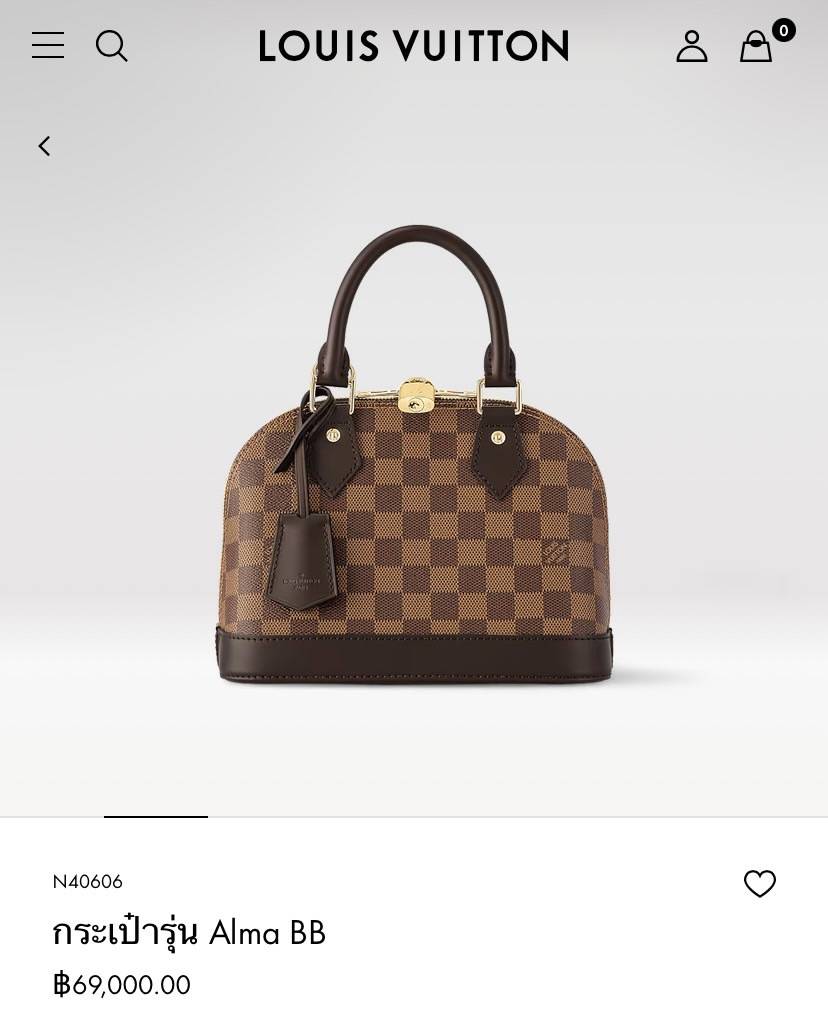This screenshot has width=828, height=1028.
Task: Go to the shopping bag page
Action: 755,47
